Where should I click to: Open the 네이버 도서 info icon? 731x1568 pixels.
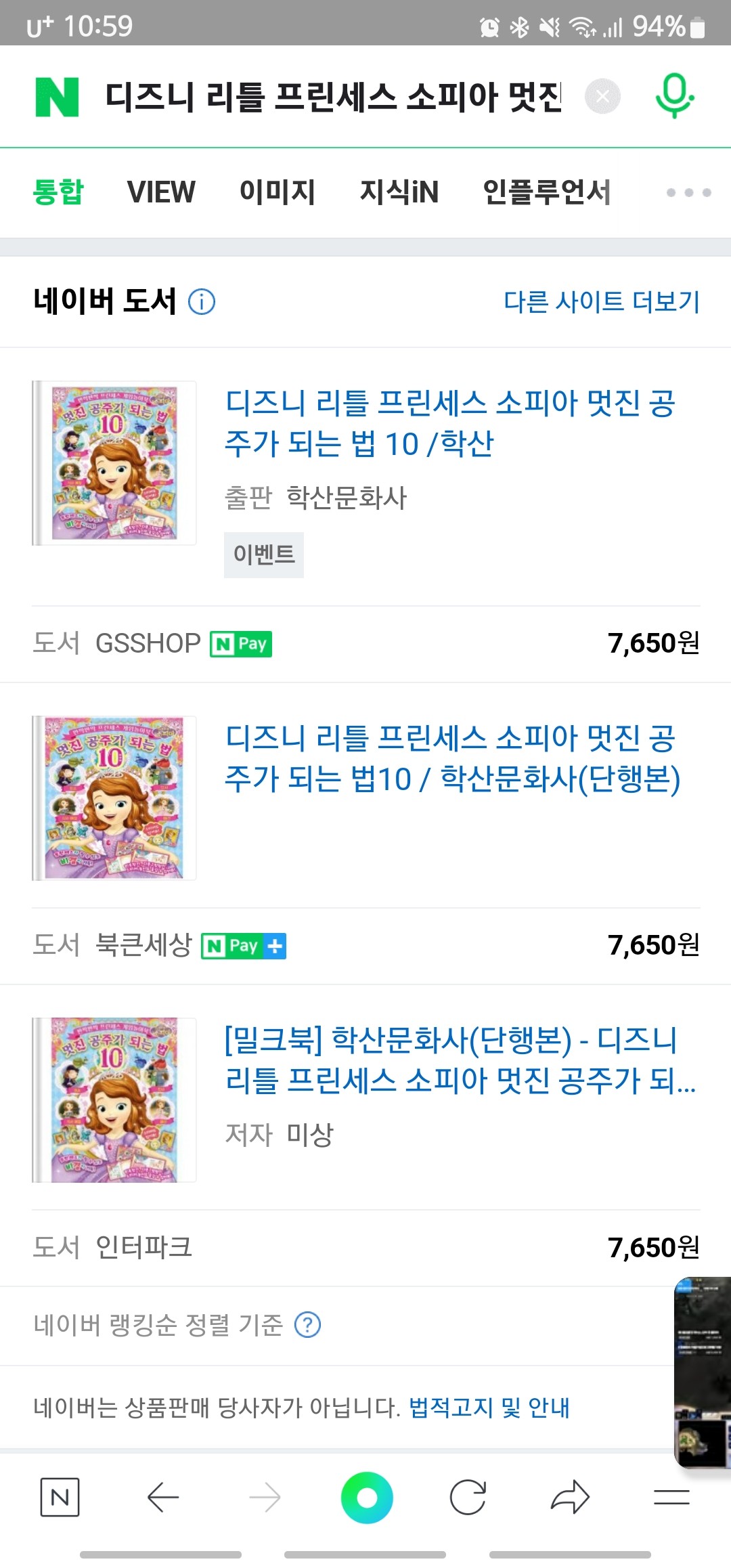pyautogui.click(x=202, y=302)
